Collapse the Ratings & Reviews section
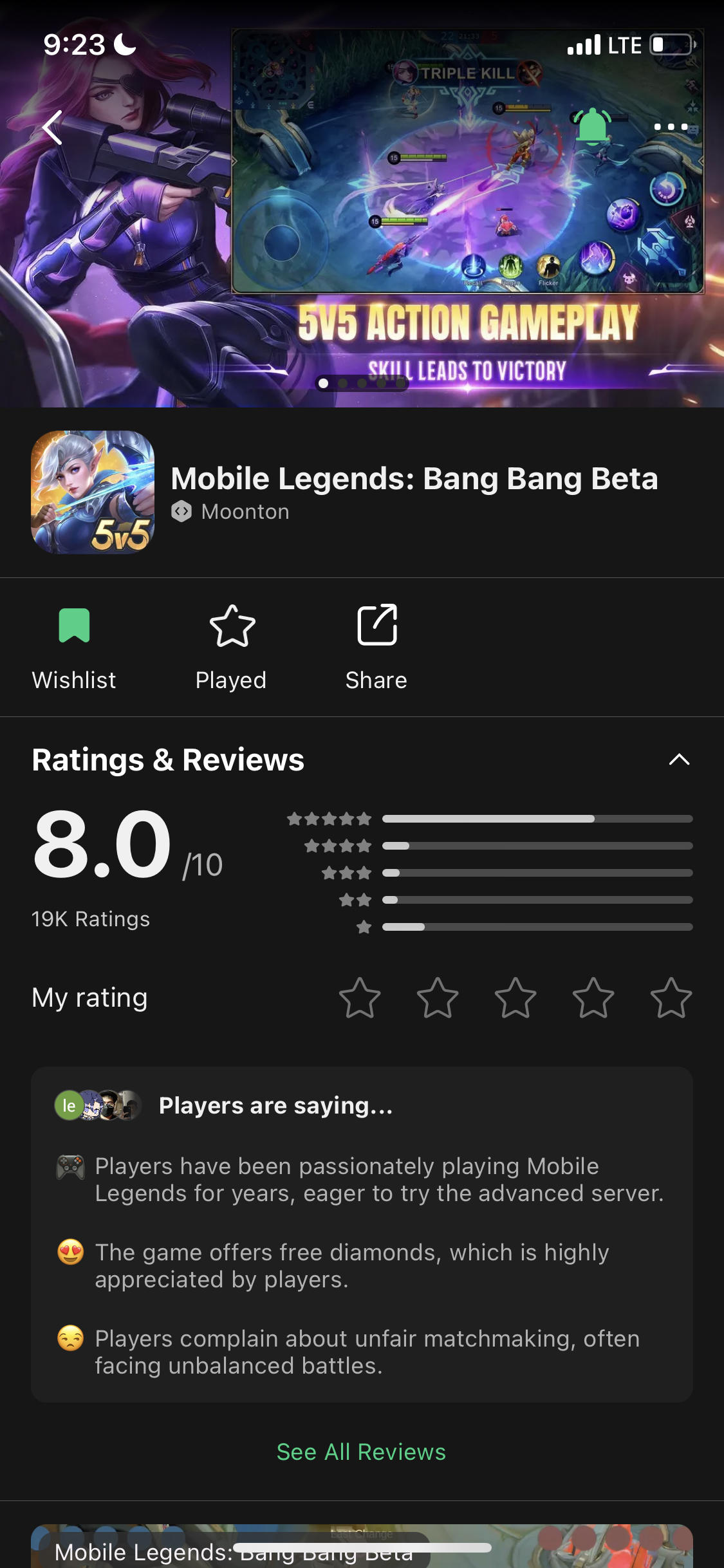This screenshot has height=1568, width=724. coord(680,760)
